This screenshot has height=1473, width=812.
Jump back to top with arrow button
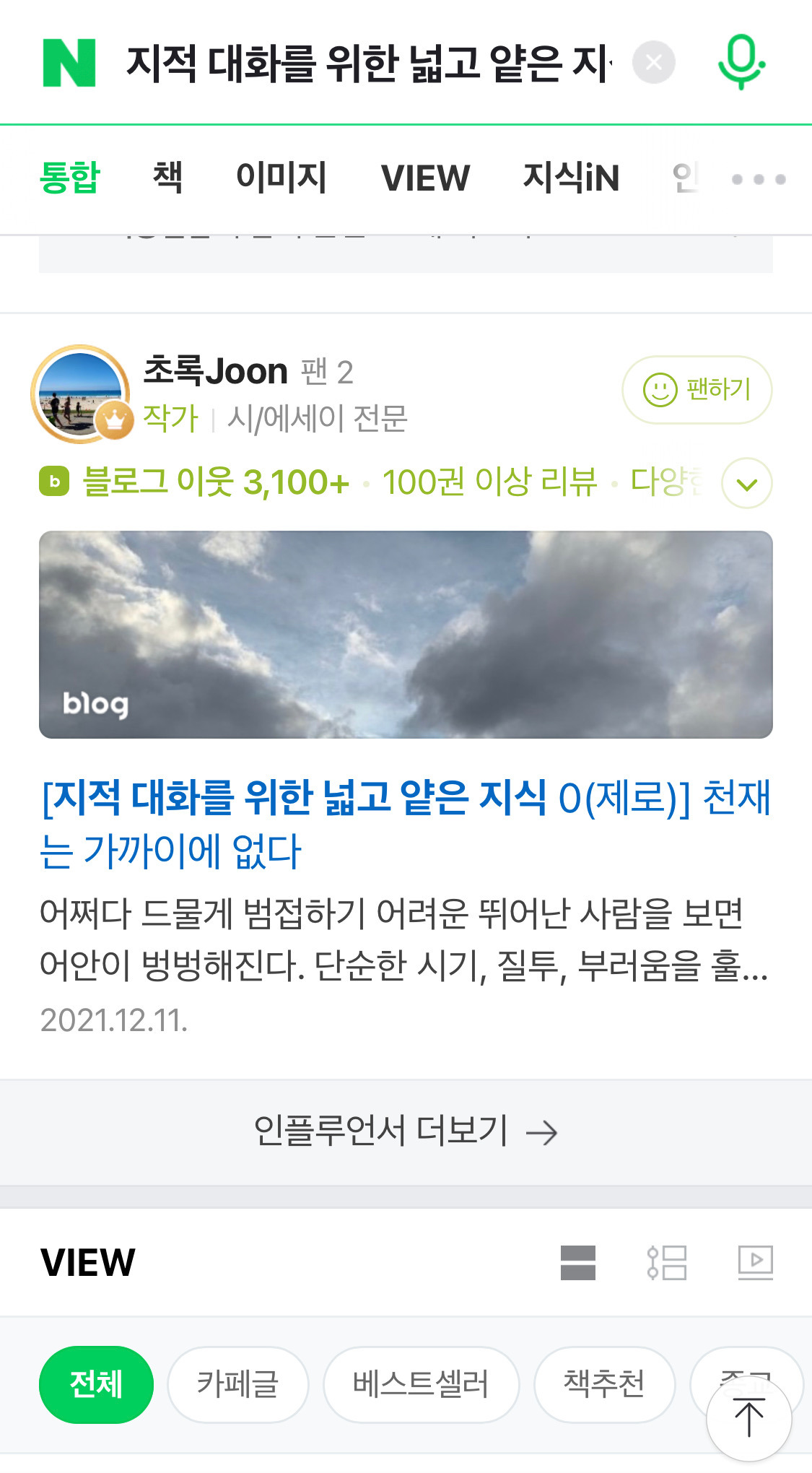(748, 1418)
